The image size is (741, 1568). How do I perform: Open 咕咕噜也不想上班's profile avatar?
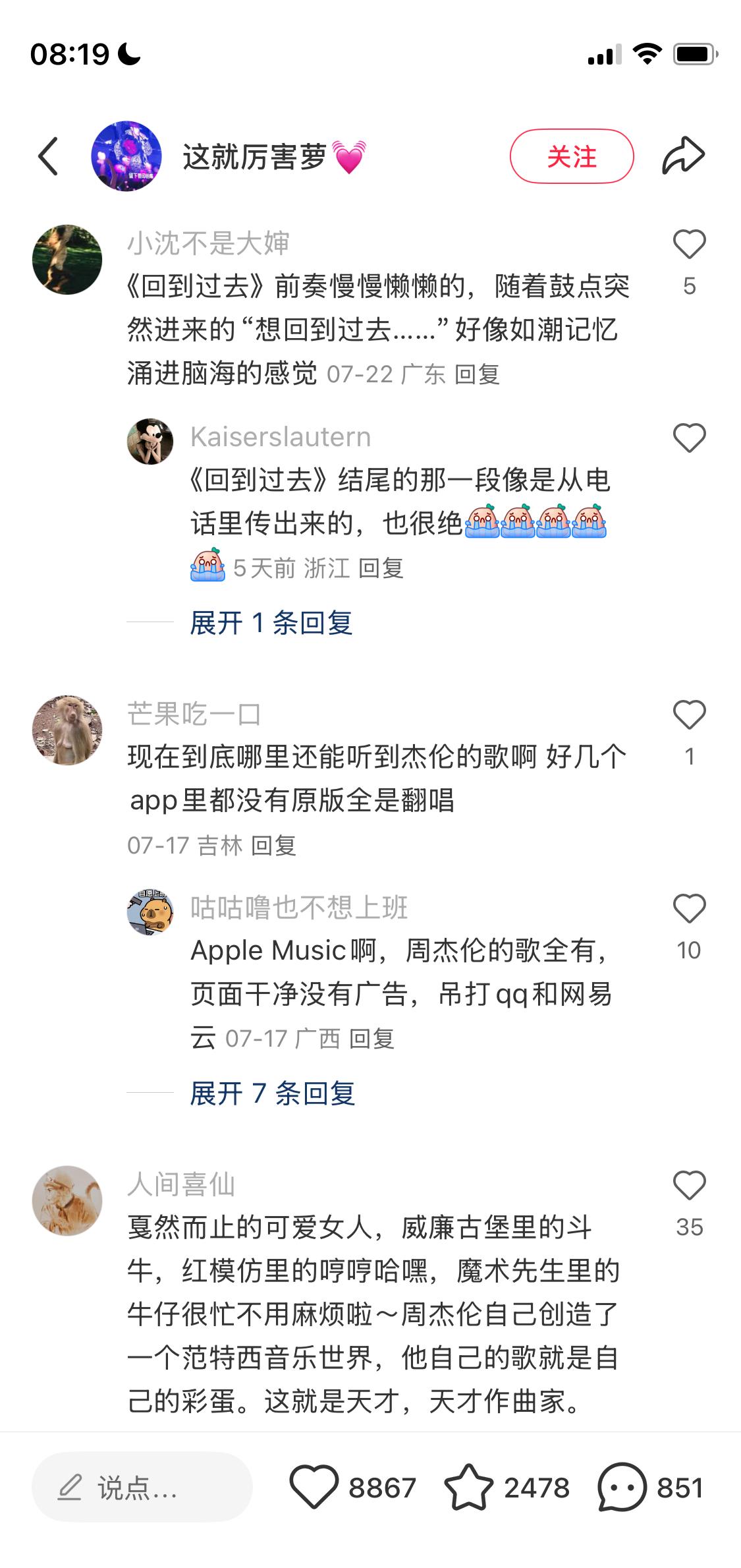click(150, 912)
